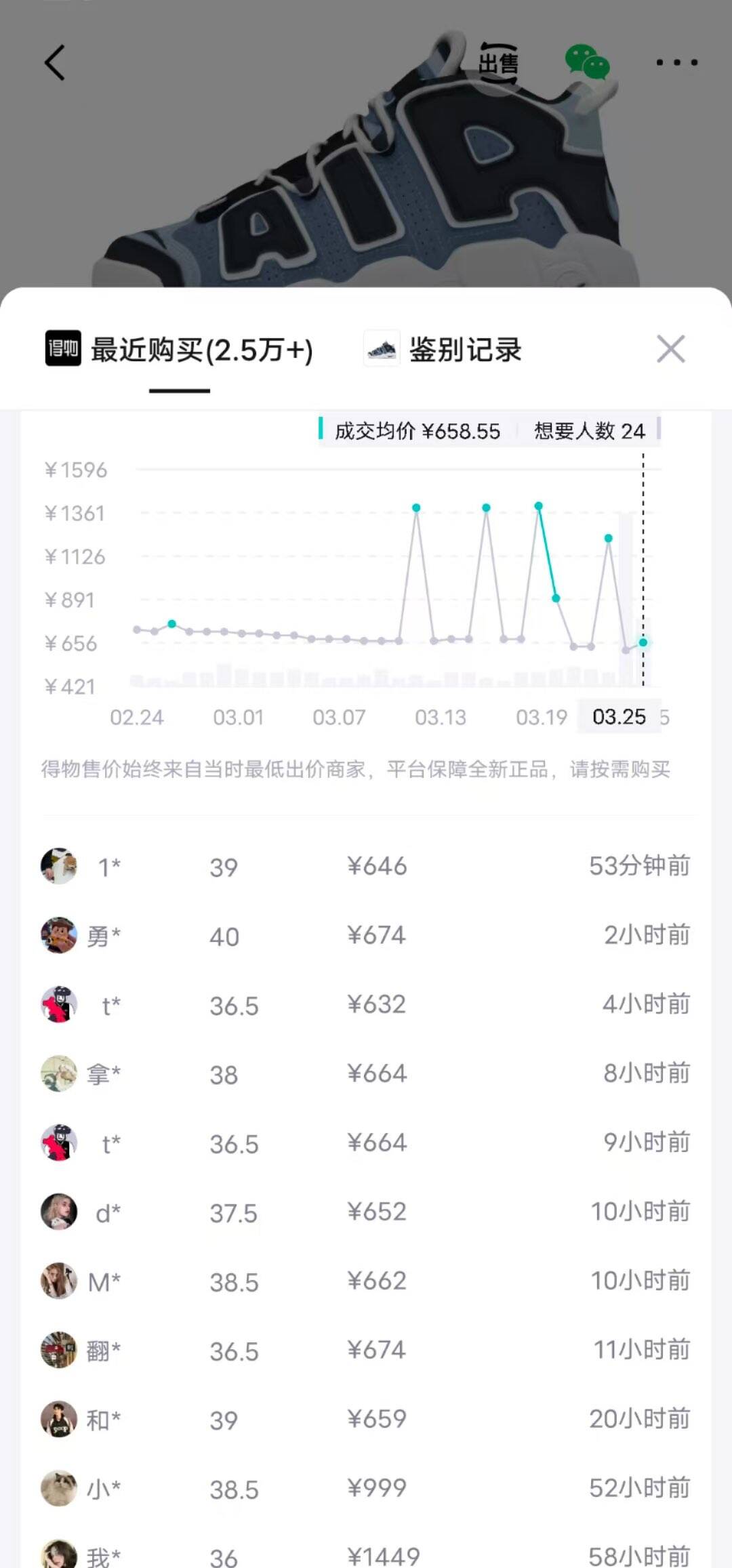Tap the ¥1449 purchase row by 我*
This screenshot has height=1568, width=732.
pyautogui.click(x=366, y=1555)
